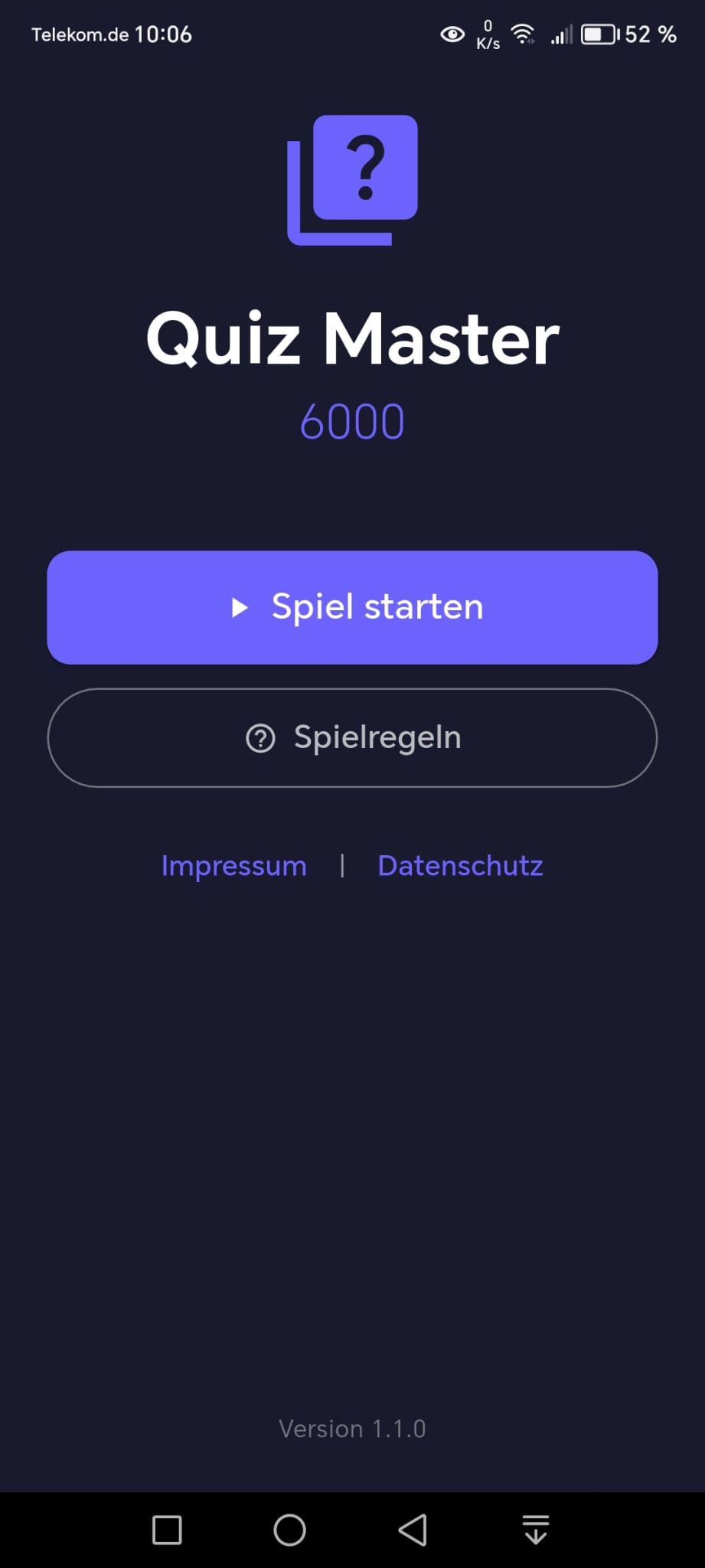Click the battery indicator icon
705x1568 pixels.
coord(599,33)
